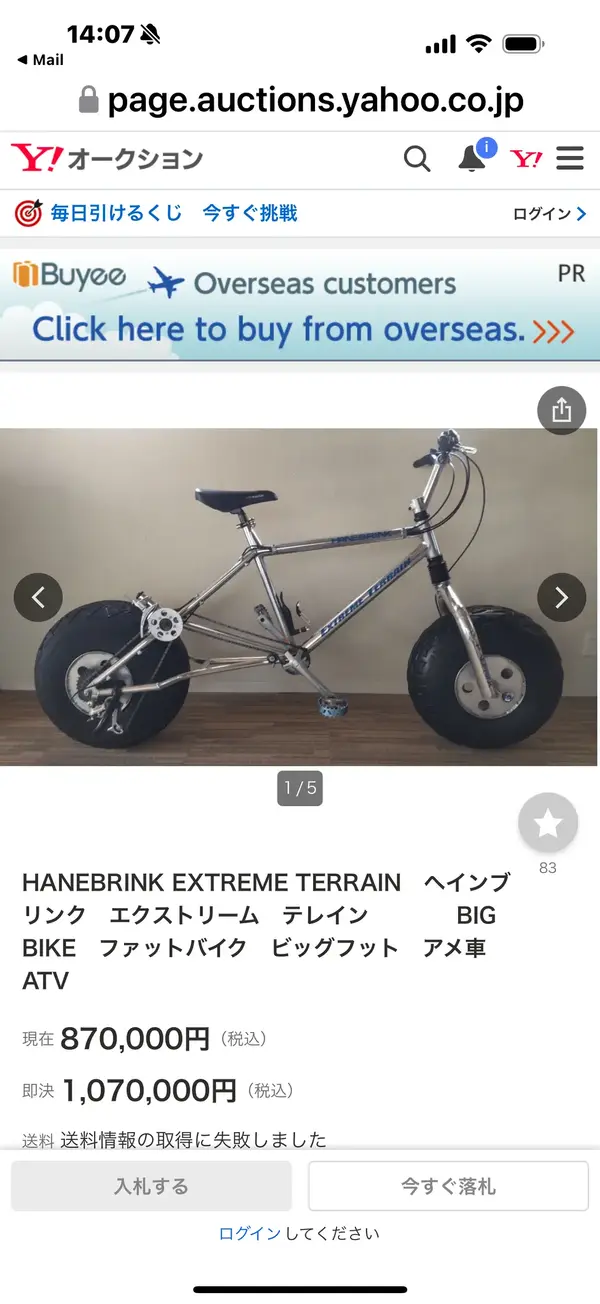600x1304 pixels.
Task: Open the Buyee overseas customers banner
Action: pos(300,305)
